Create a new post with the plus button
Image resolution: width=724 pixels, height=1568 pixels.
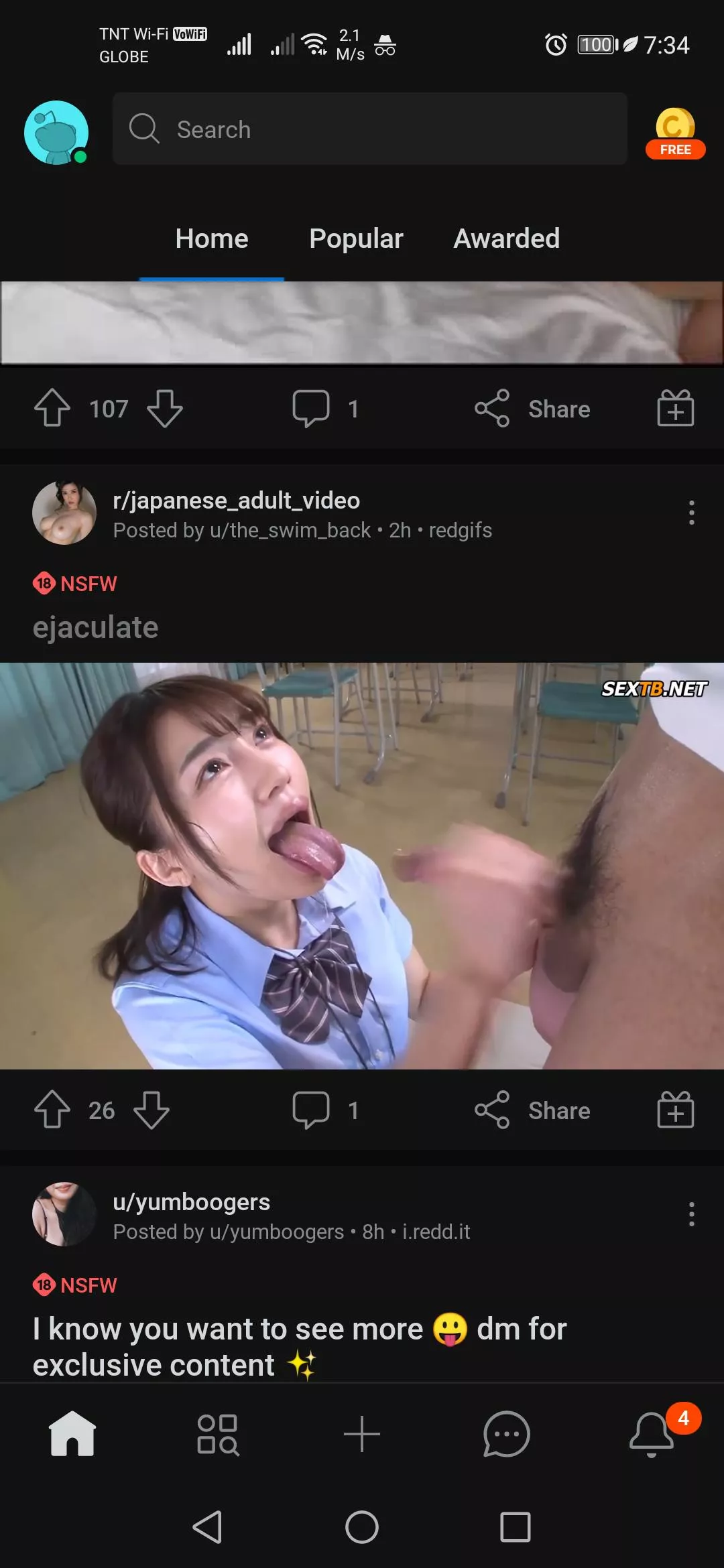point(362,1434)
